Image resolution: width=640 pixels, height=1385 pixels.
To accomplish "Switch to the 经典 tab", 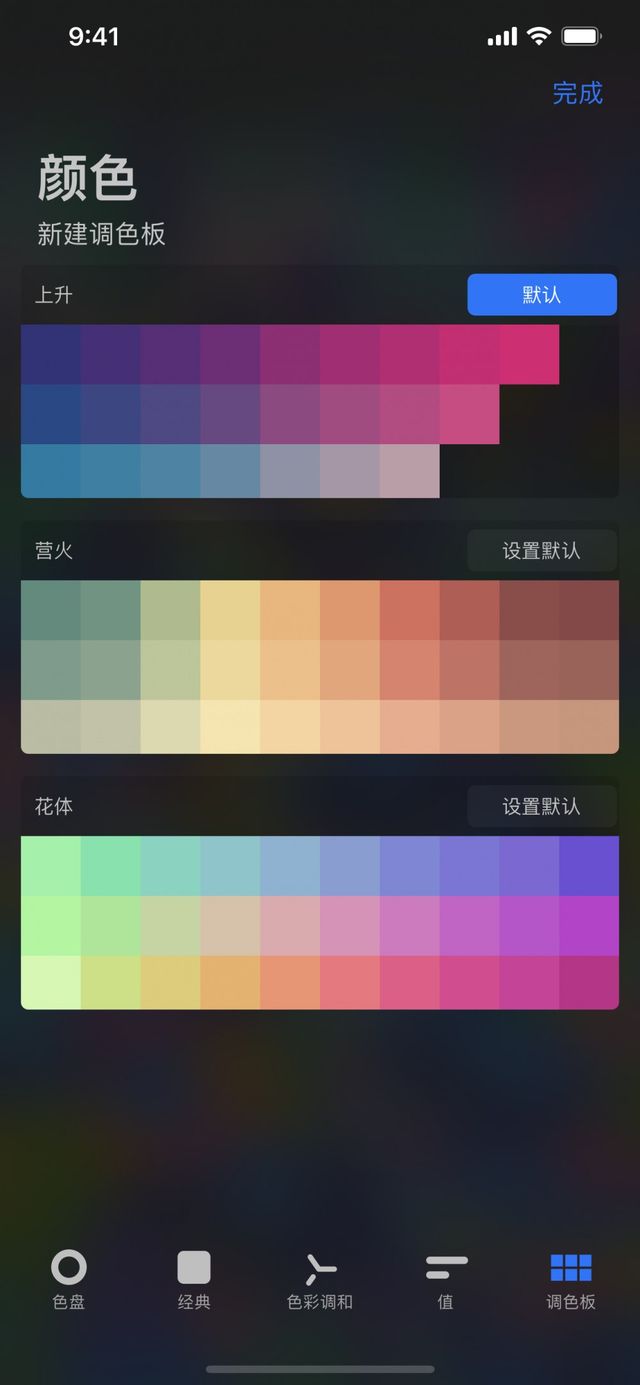I will (x=194, y=1280).
